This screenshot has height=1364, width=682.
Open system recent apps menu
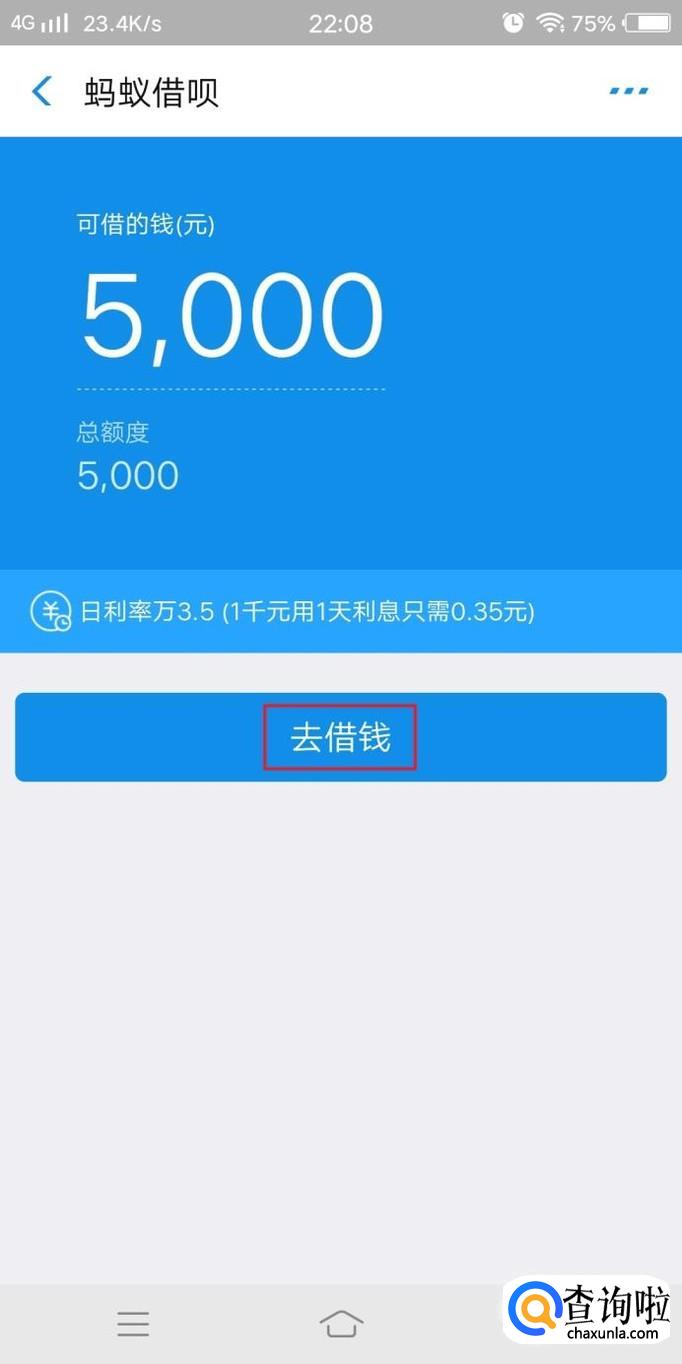coord(133,1324)
